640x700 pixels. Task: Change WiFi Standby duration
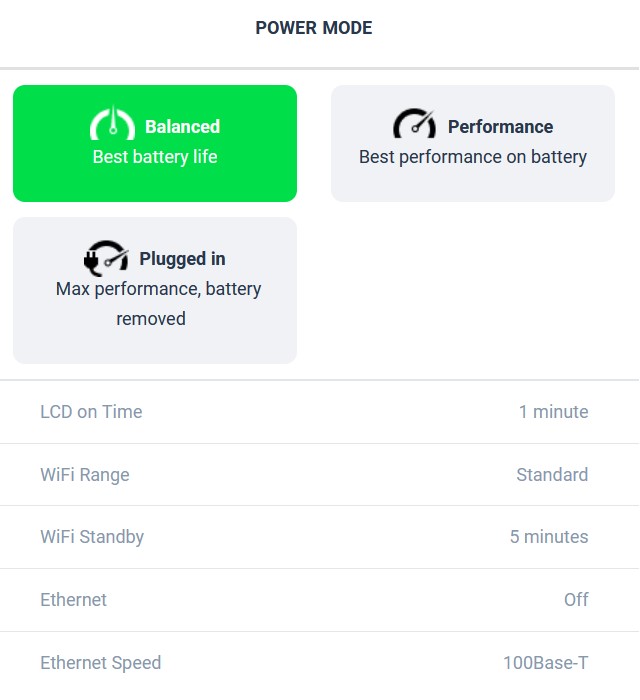pos(319,537)
